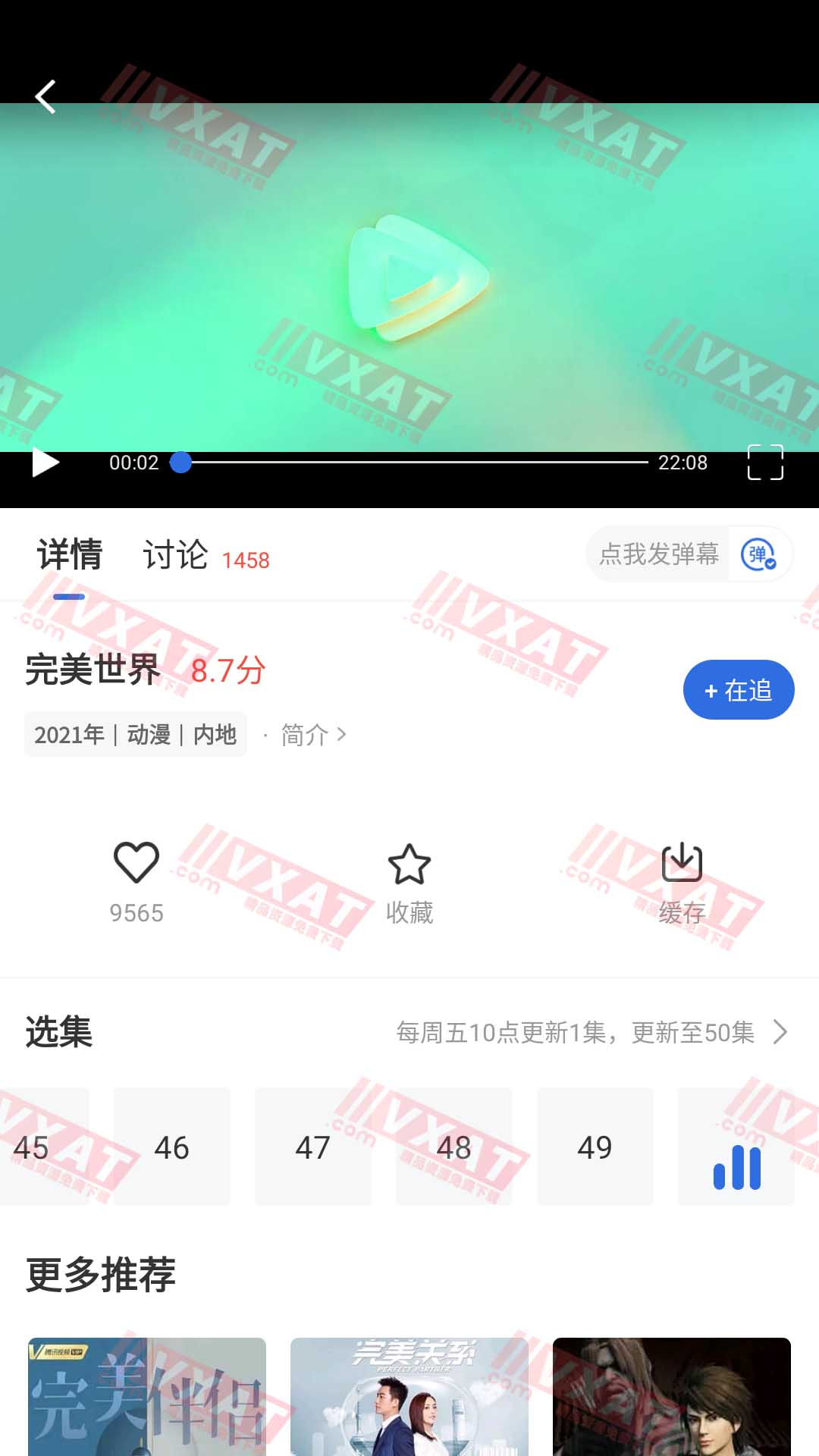Open the 简介 introduction
Viewport: 819px width, 1456px height.
coord(312,735)
